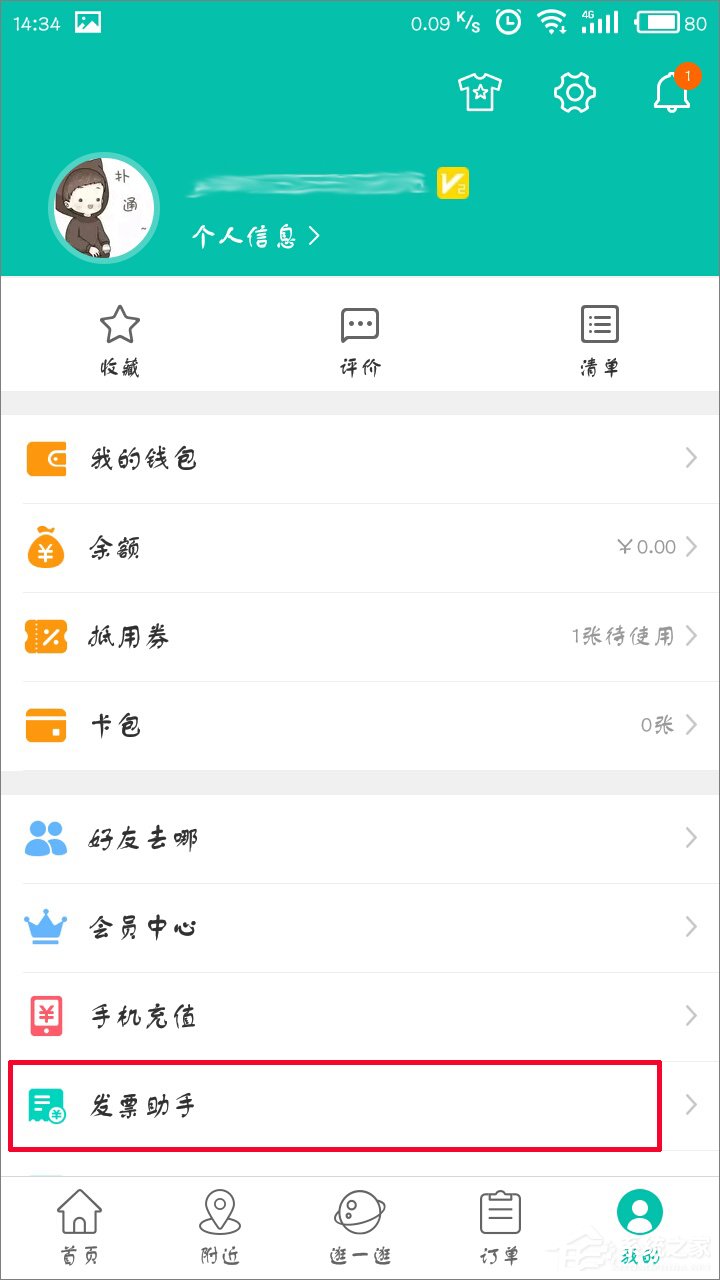Open the 我的钱包 wallet icon
The image size is (720, 1280).
tap(44, 458)
